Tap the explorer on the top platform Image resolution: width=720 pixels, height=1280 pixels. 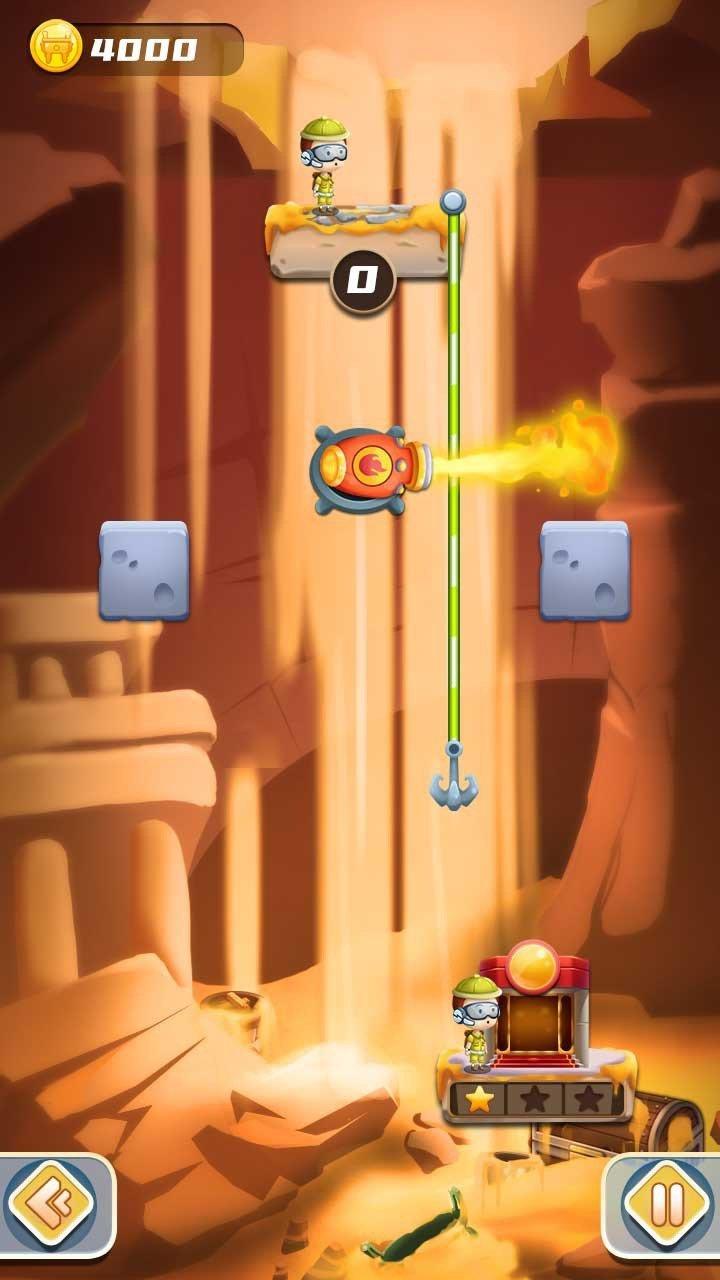(x=324, y=165)
